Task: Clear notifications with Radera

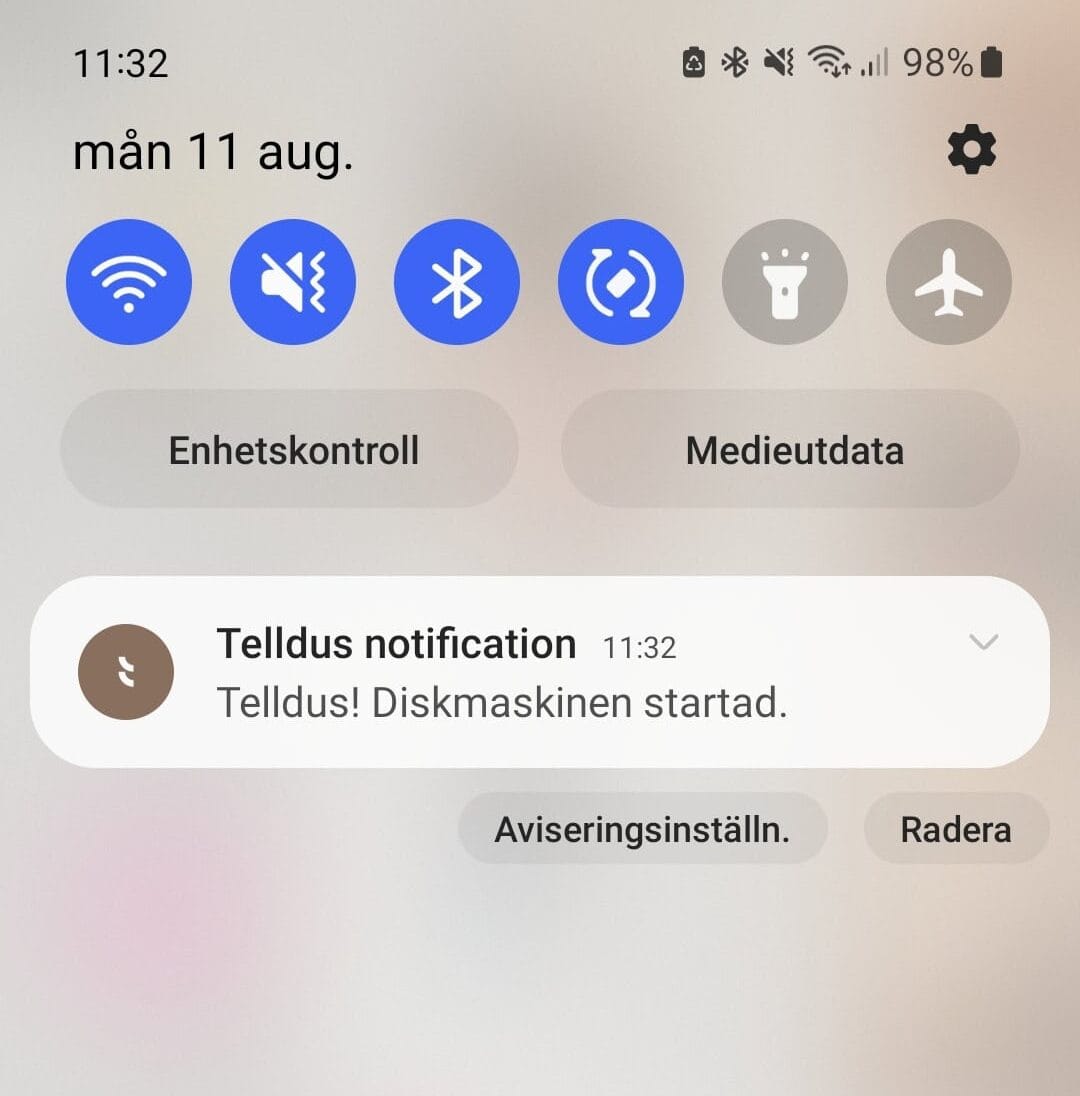Action: (x=955, y=829)
